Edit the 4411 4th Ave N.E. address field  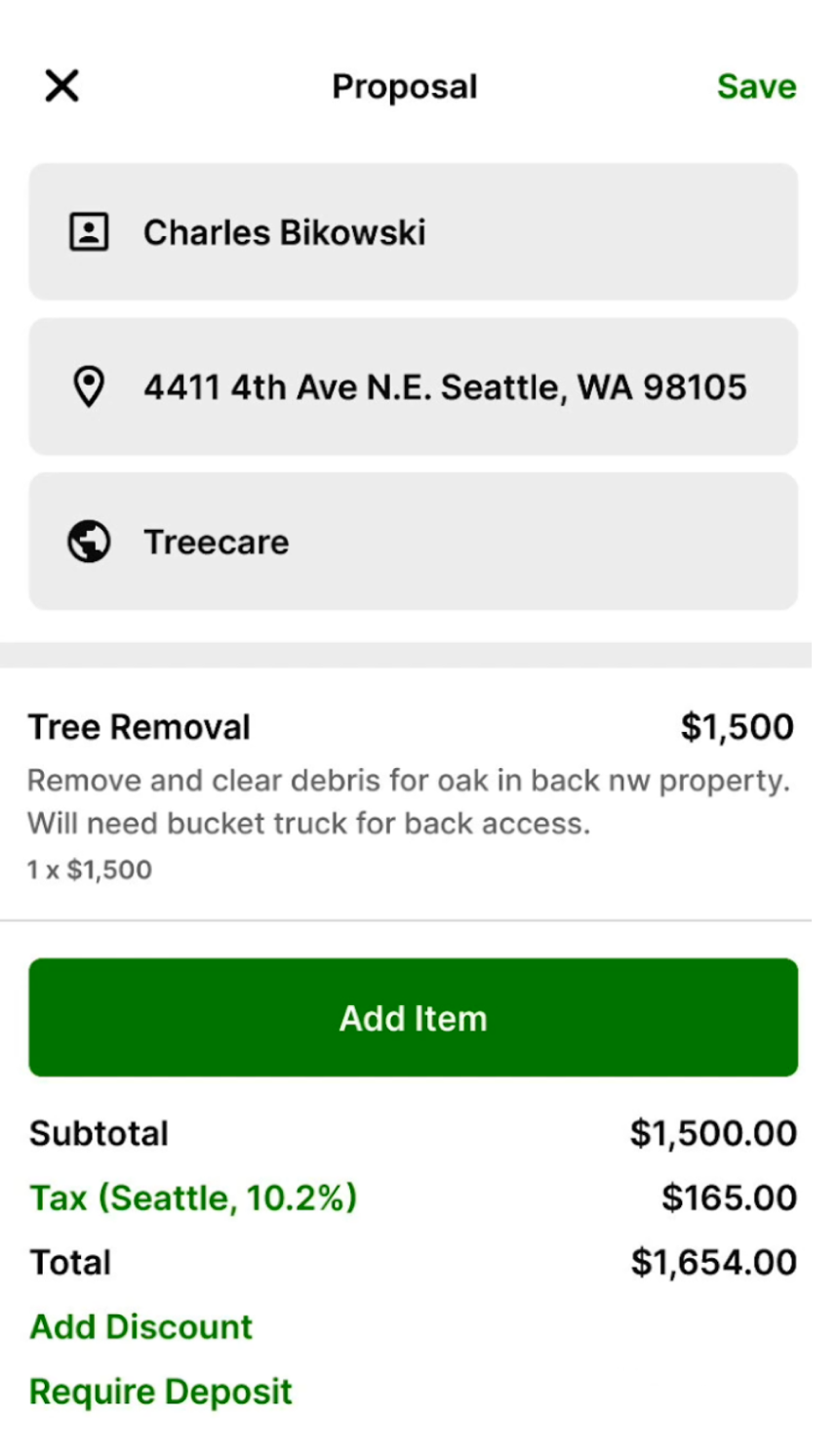click(414, 386)
